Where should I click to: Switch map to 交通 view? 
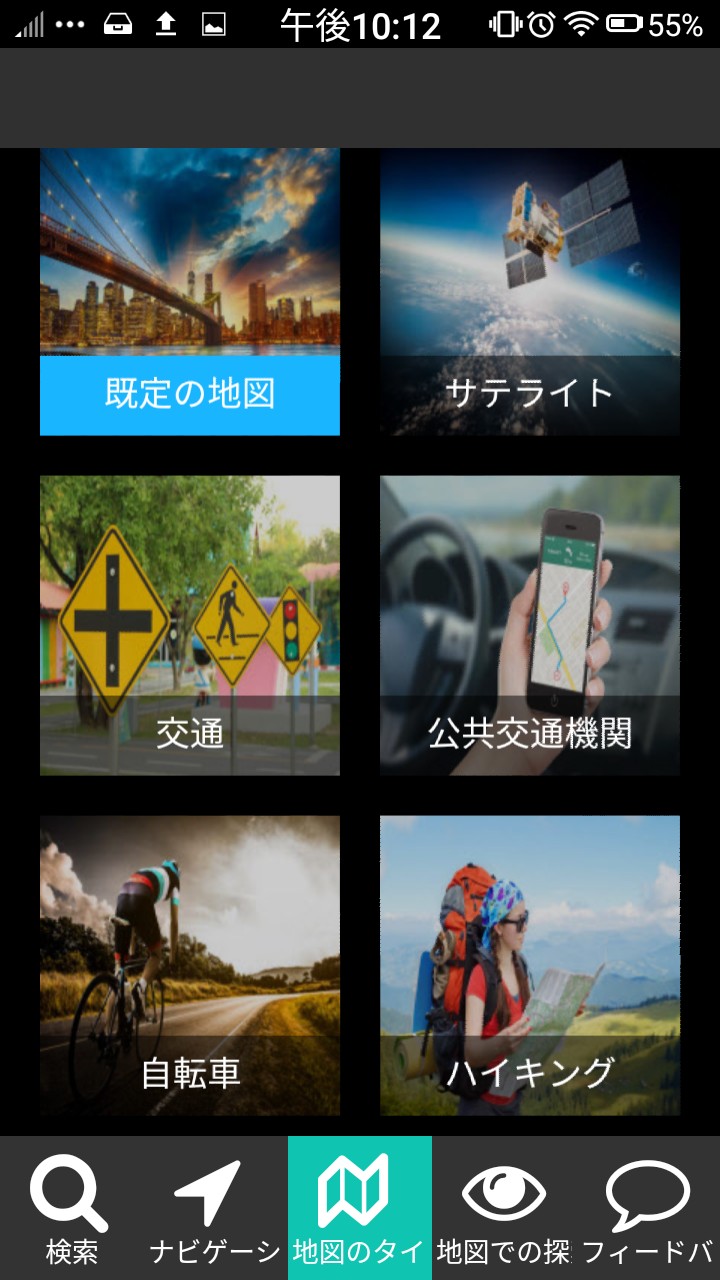tap(190, 625)
